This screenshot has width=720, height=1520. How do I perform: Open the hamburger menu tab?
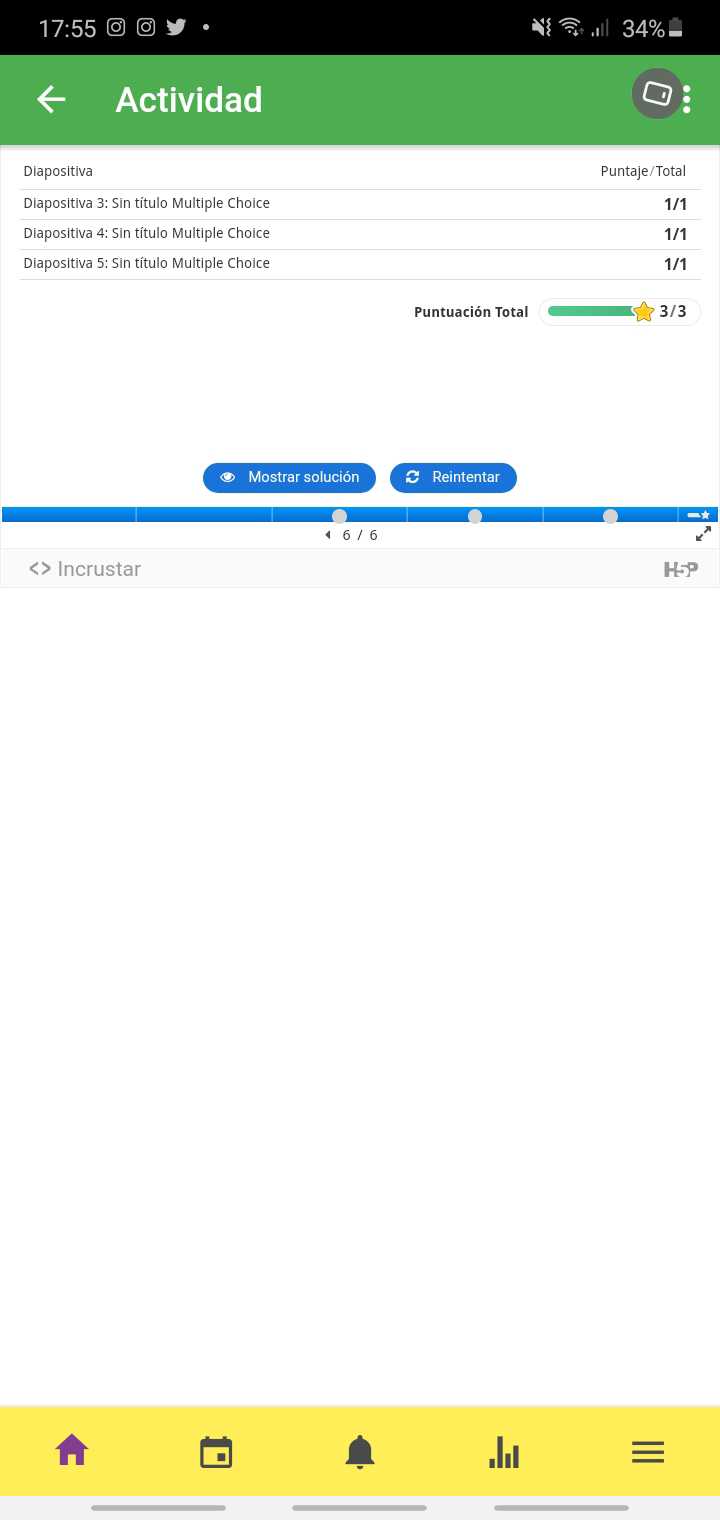pos(648,1451)
